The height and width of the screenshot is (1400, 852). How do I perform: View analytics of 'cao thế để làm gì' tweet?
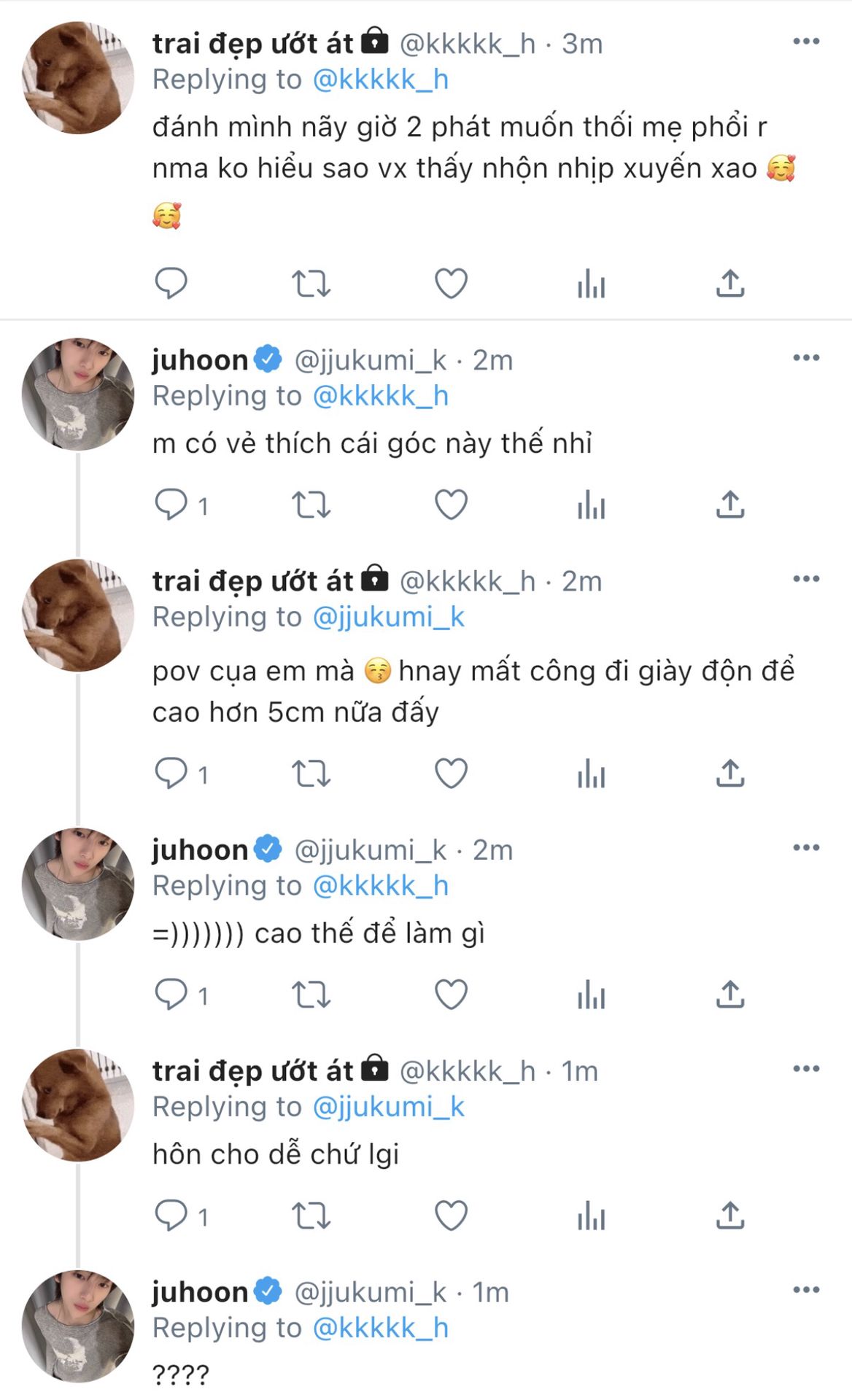591,995
